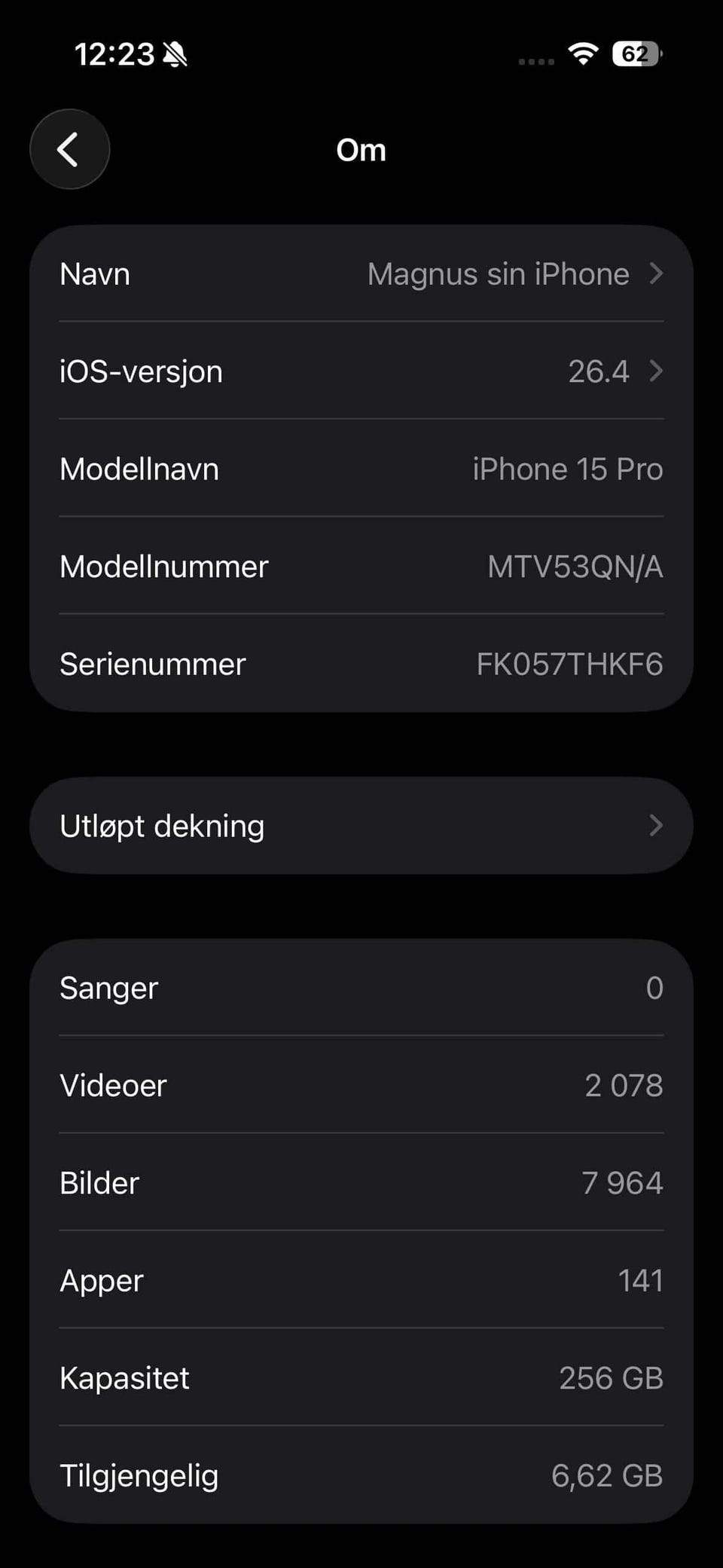
Task: Open the Utløpt dekning row
Action: pyautogui.click(x=361, y=826)
